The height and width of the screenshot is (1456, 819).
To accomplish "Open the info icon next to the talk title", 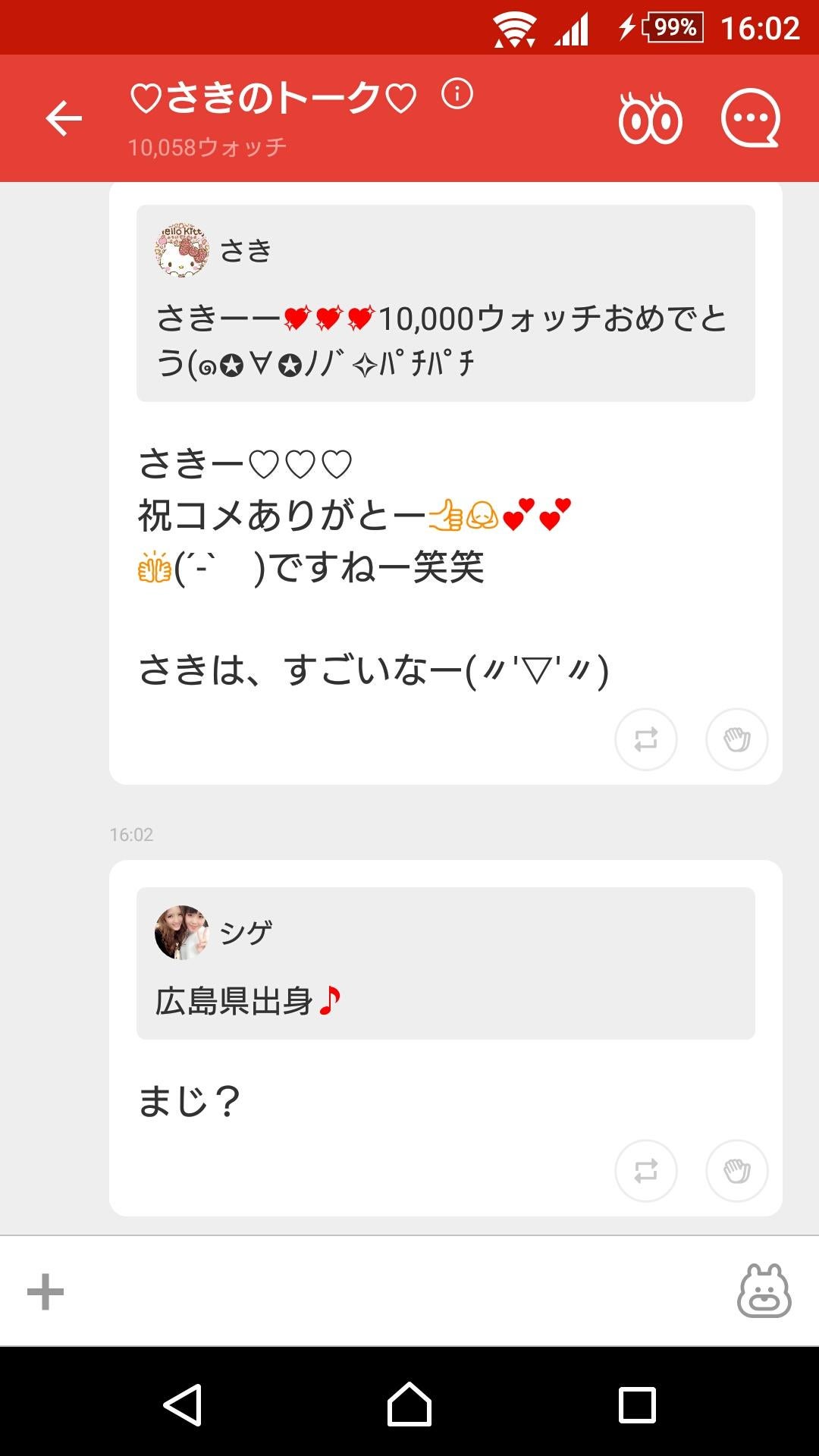I will 457,94.
